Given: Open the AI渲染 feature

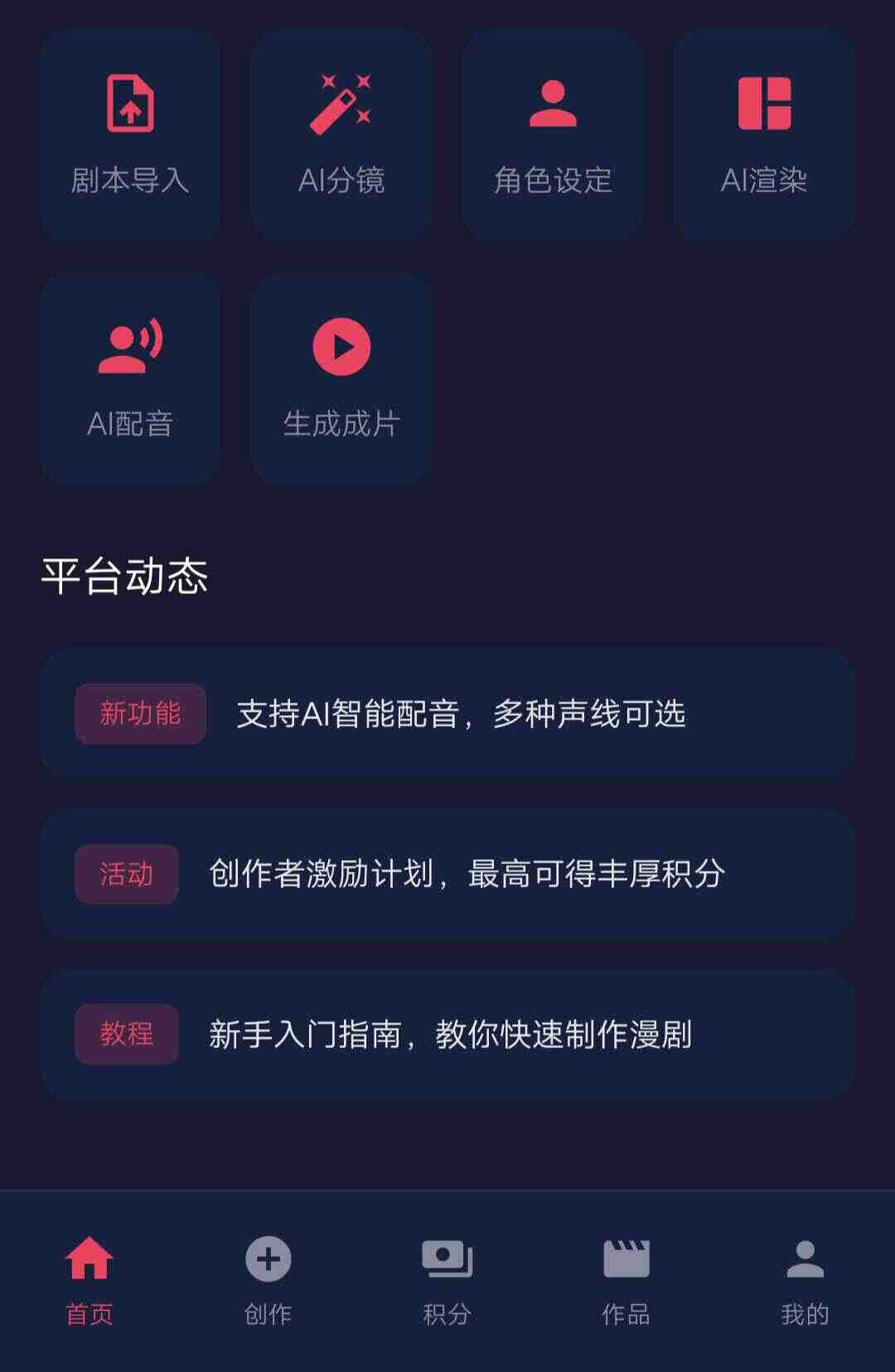Looking at the screenshot, I should pos(764,136).
